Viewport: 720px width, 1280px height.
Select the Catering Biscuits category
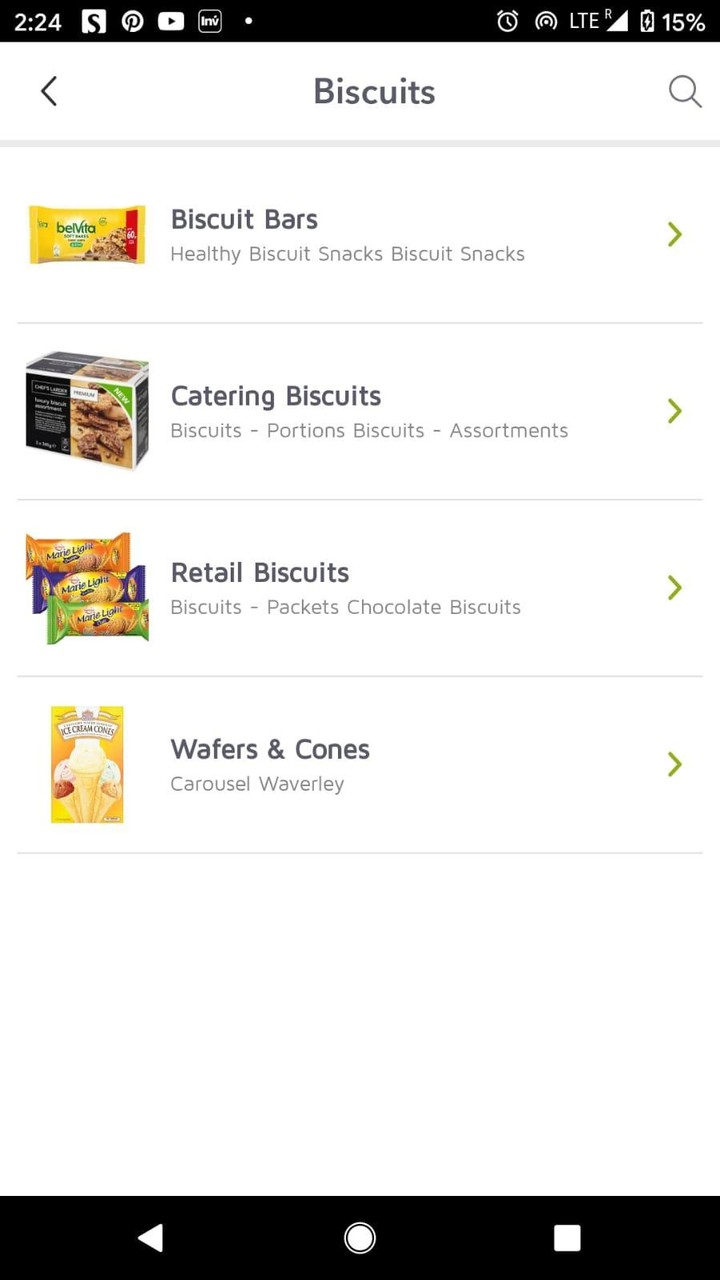[x=360, y=411]
